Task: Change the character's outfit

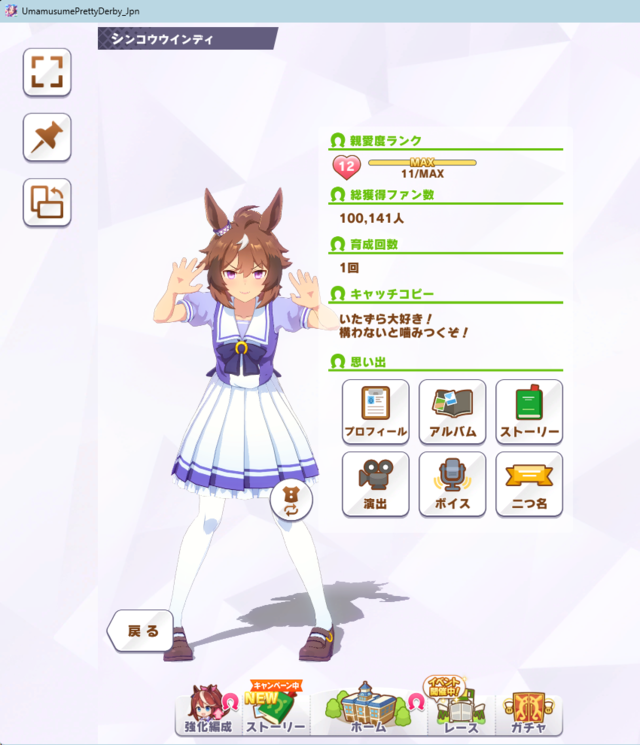Action: [x=291, y=500]
